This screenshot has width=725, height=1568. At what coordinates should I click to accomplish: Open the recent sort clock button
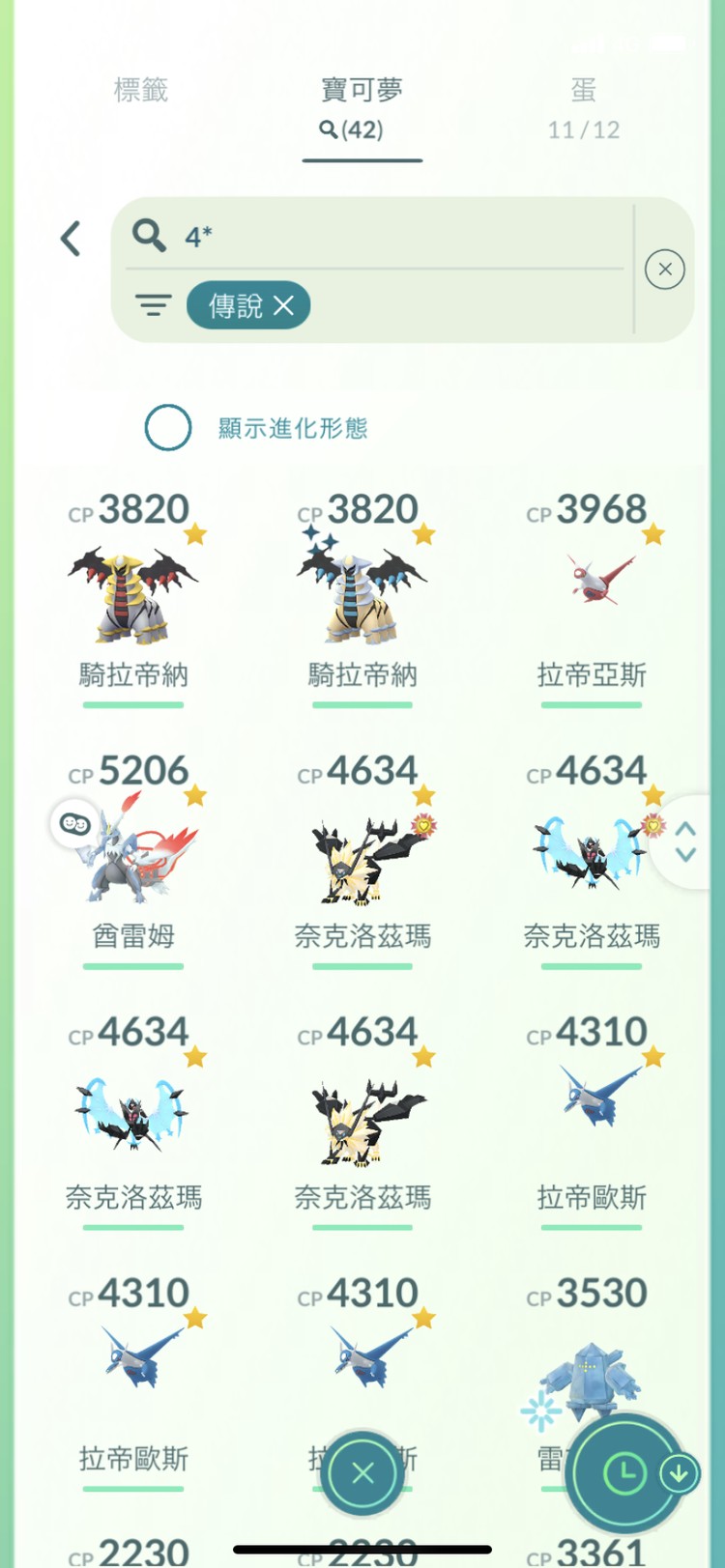pos(624,1474)
